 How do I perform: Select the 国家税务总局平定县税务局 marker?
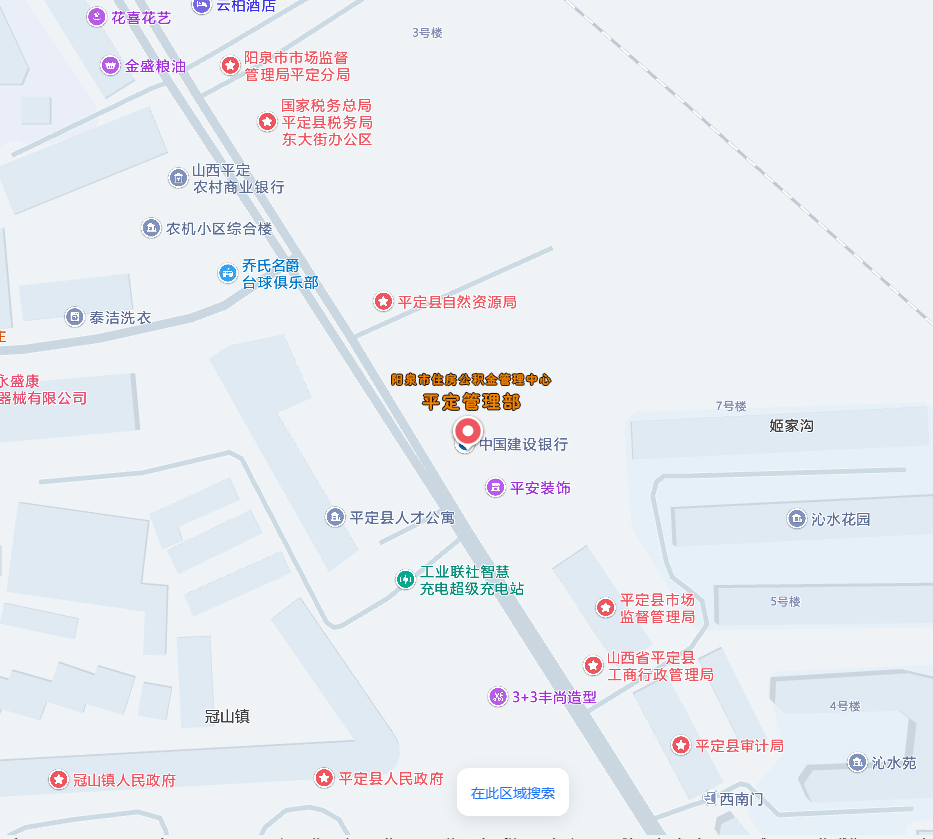(x=267, y=122)
